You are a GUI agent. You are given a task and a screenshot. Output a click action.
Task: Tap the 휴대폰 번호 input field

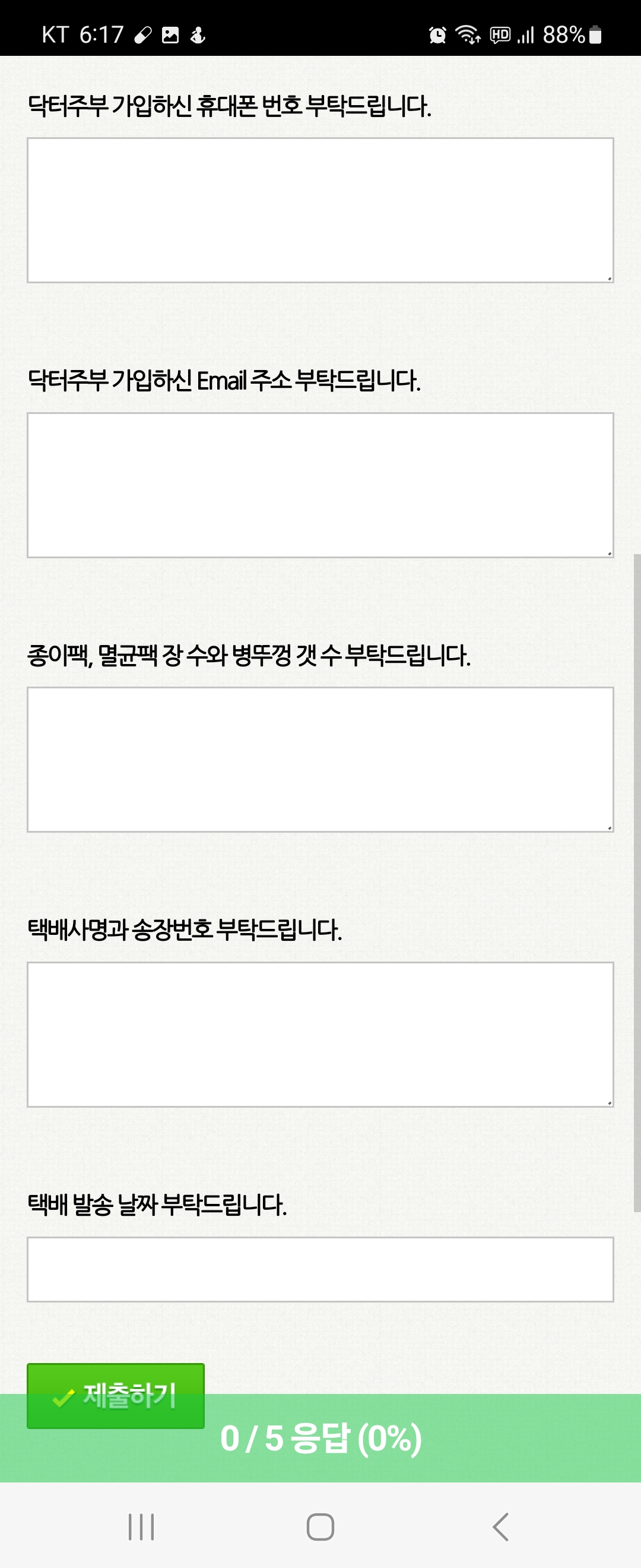pos(320,210)
